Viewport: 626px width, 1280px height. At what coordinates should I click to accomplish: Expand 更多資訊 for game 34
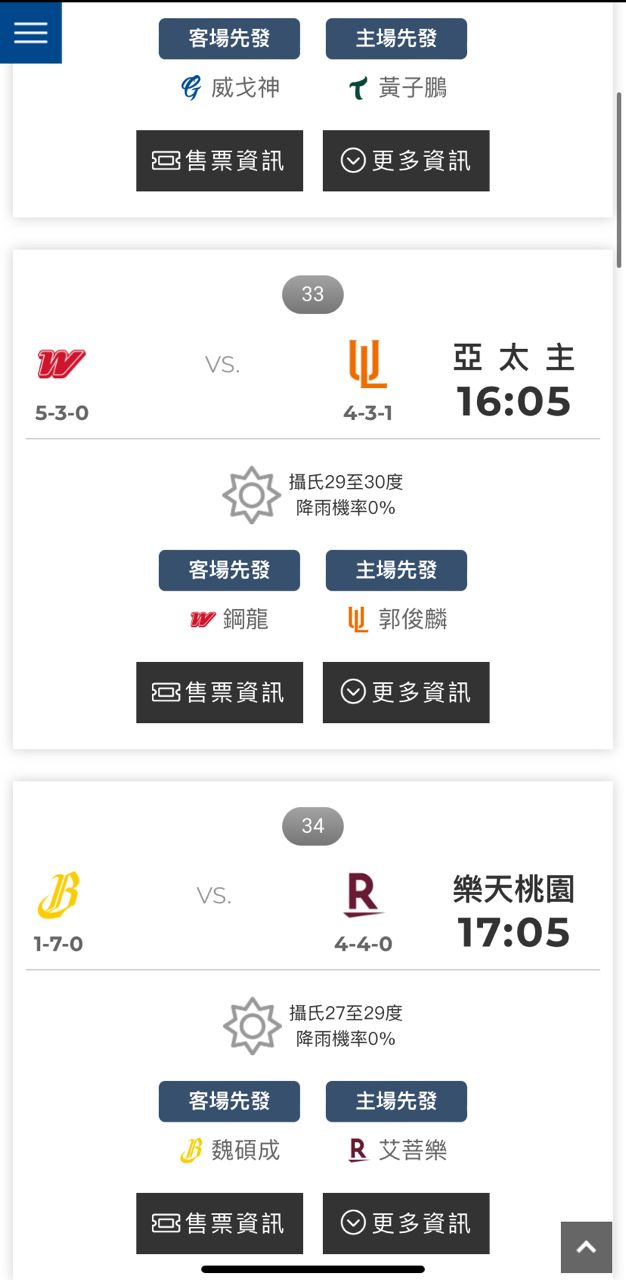coord(406,1223)
